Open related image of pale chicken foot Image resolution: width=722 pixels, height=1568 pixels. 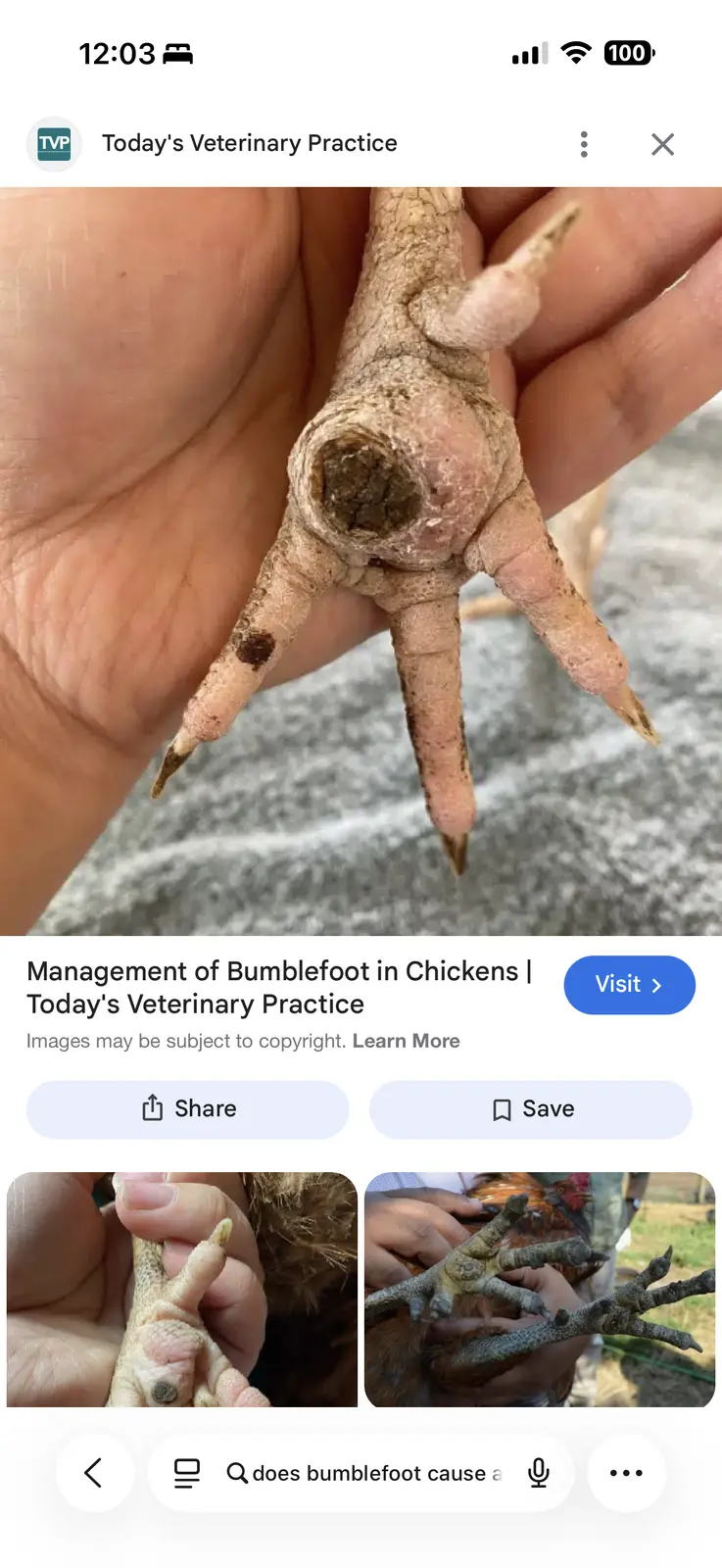[x=182, y=1290]
